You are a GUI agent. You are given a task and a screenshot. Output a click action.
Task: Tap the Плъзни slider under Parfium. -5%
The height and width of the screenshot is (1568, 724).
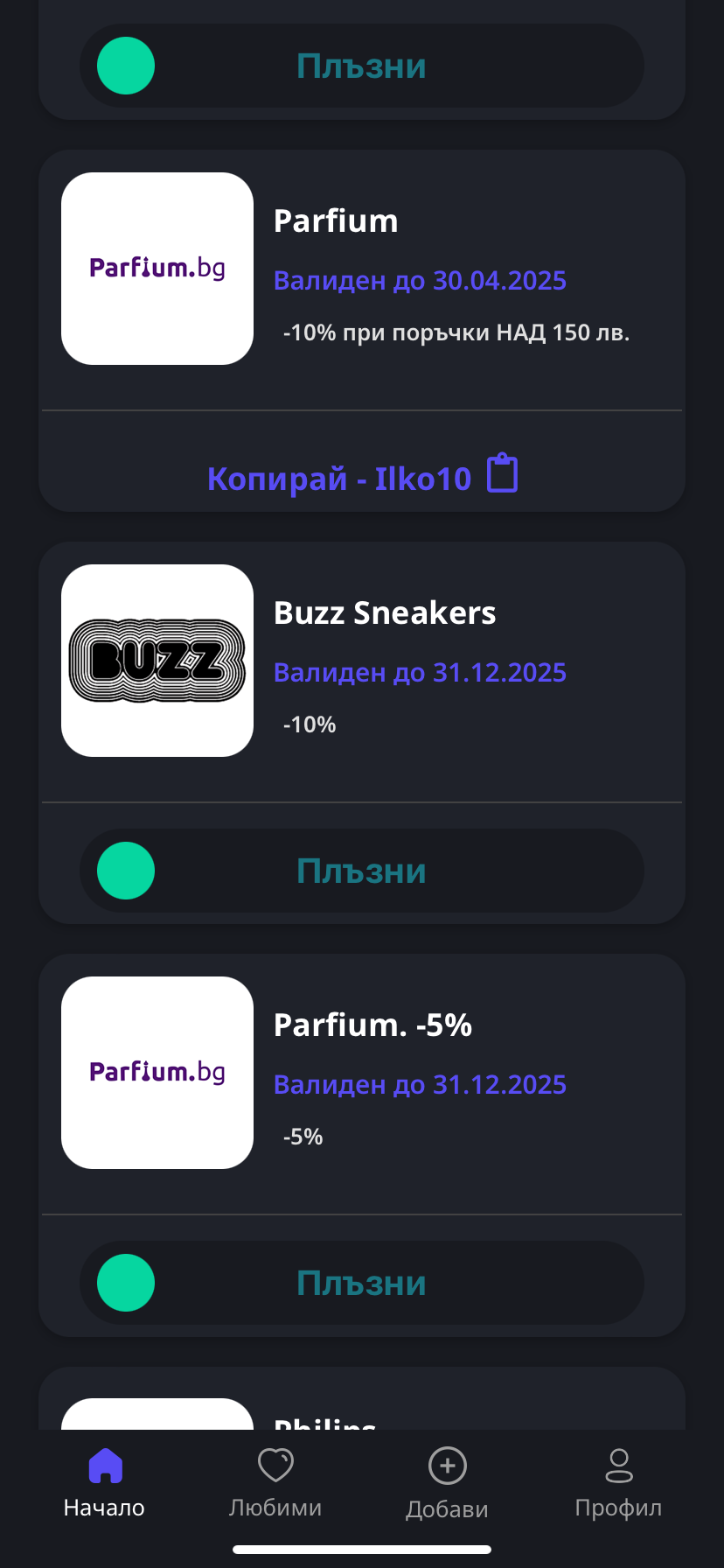(126, 1283)
